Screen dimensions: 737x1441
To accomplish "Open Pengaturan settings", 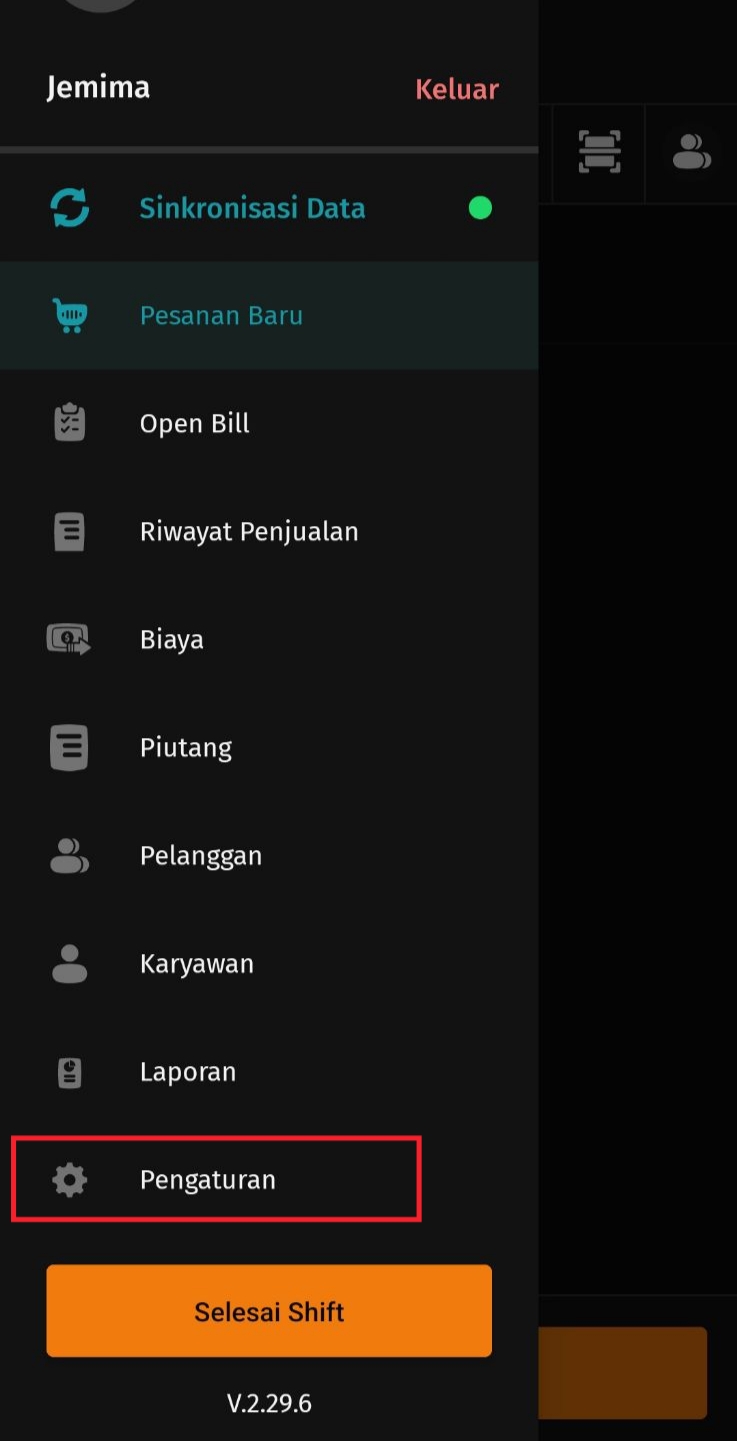I will (207, 1180).
